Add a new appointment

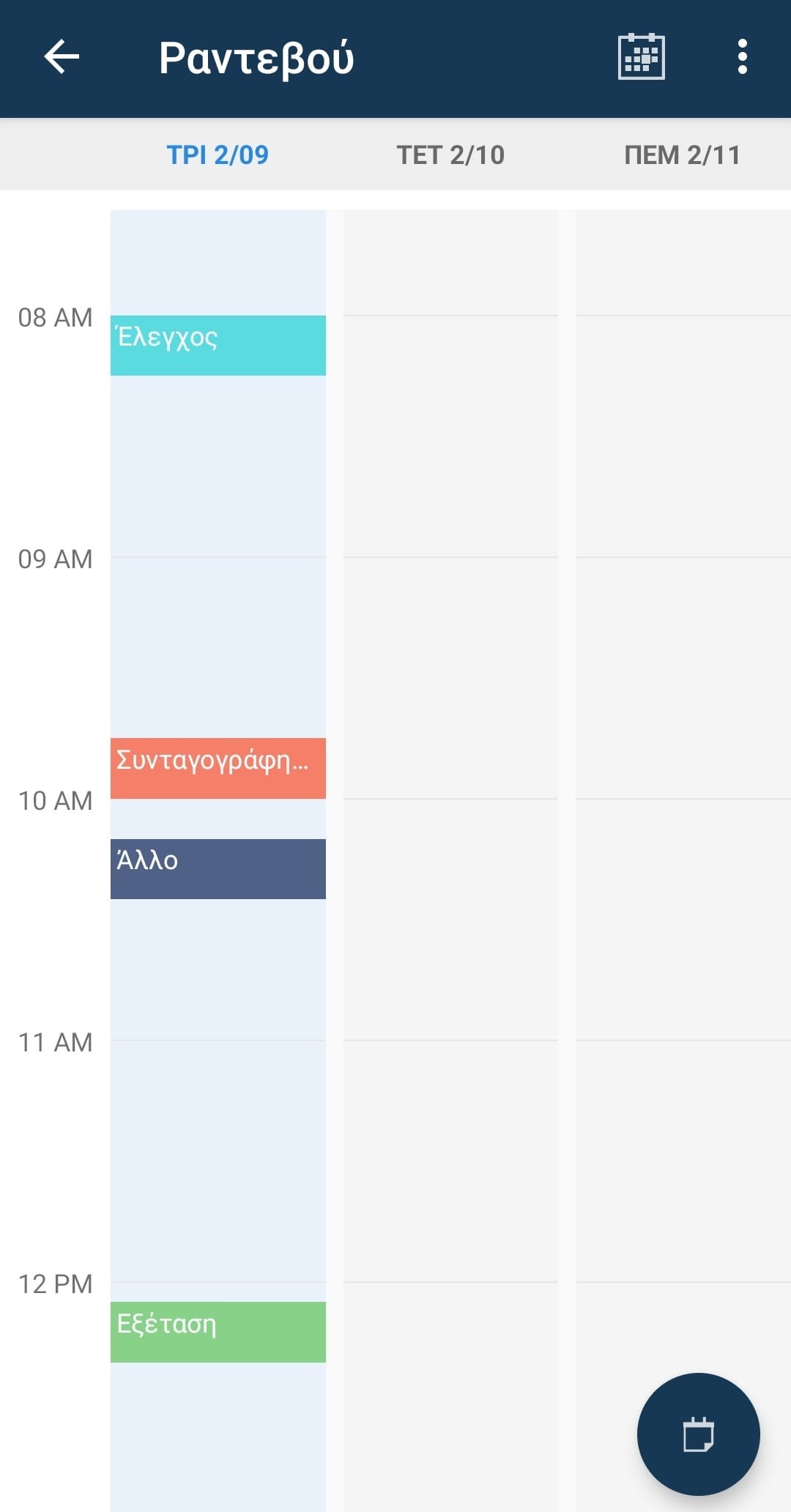pyautogui.click(x=699, y=1434)
